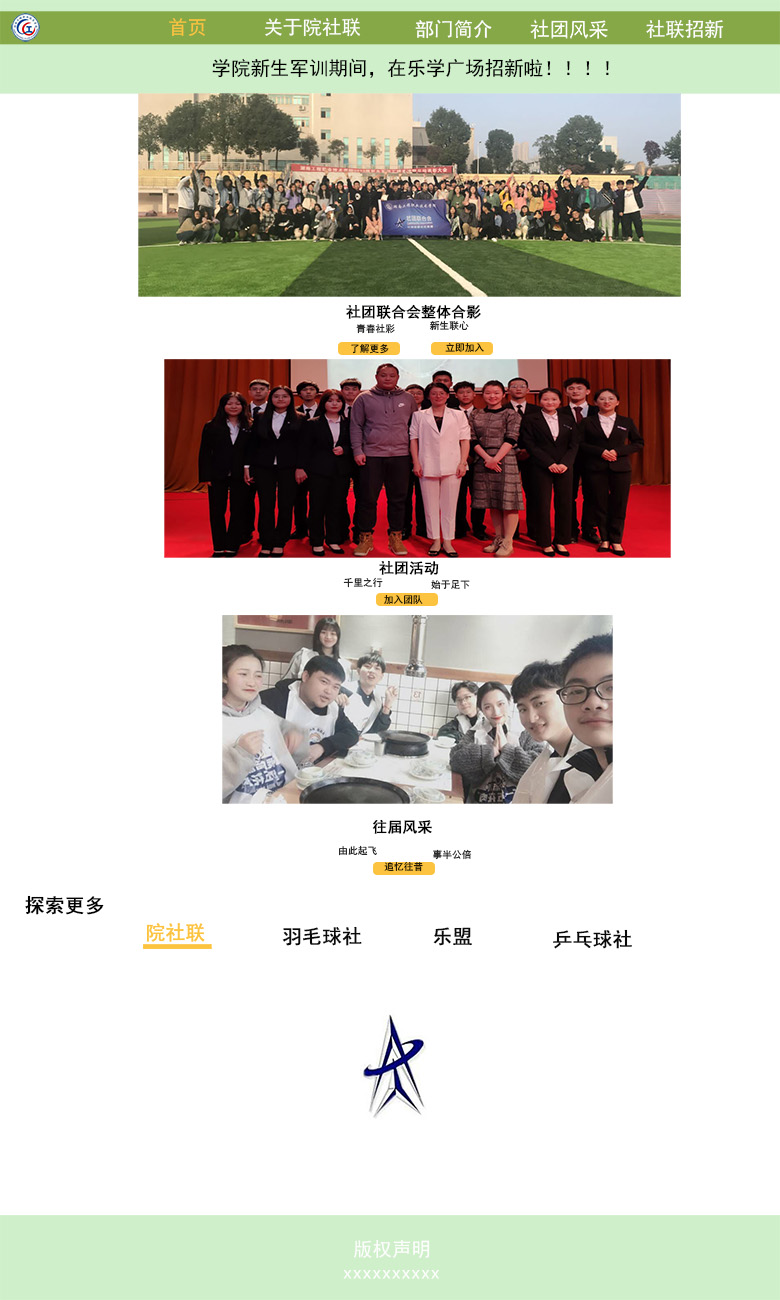This screenshot has height=1300, width=780.
Task: Tap the 追忆往昔 button
Action: click(x=404, y=867)
